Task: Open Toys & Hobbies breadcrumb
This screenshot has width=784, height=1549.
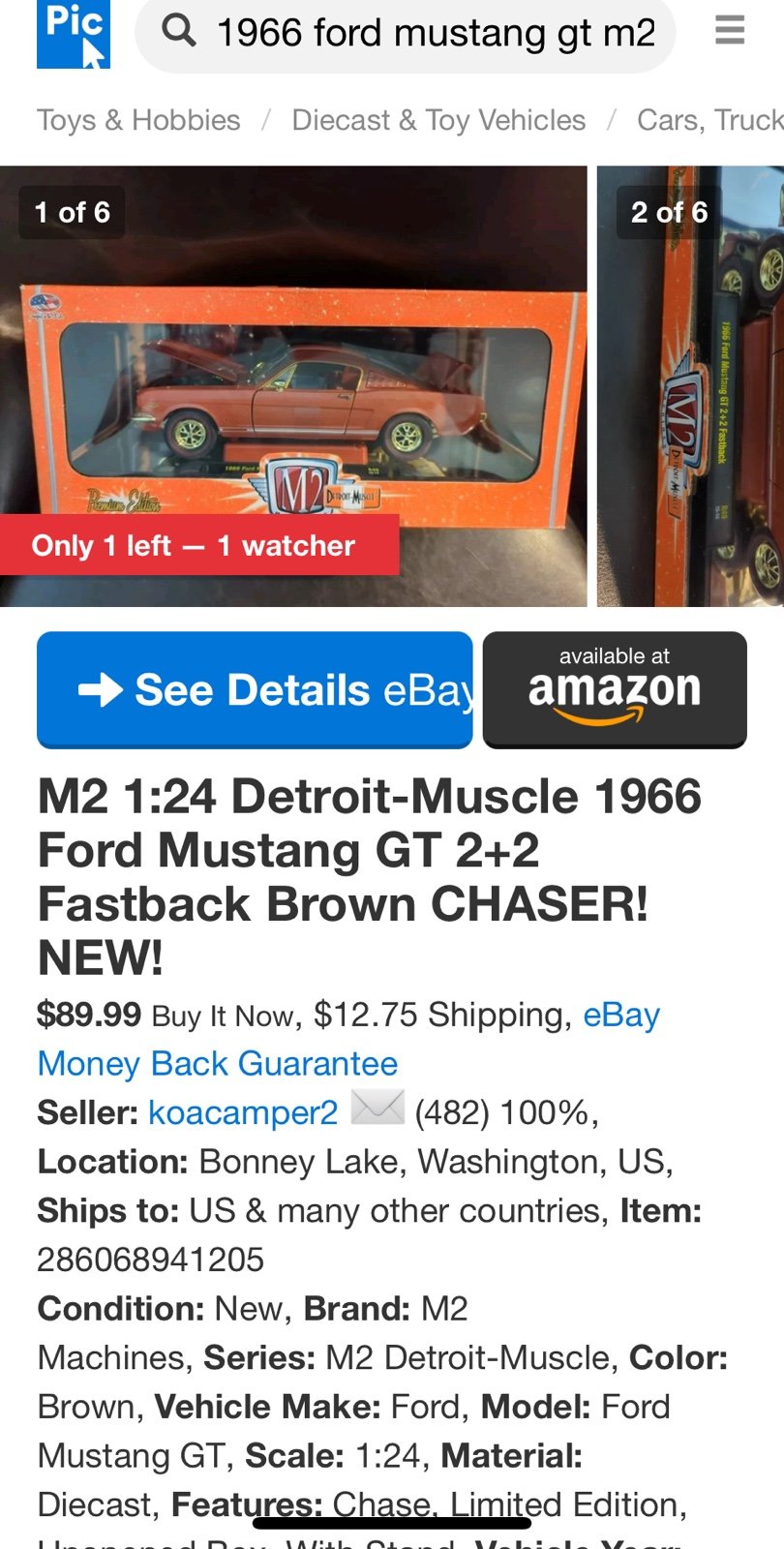Action: pyautogui.click(x=138, y=120)
